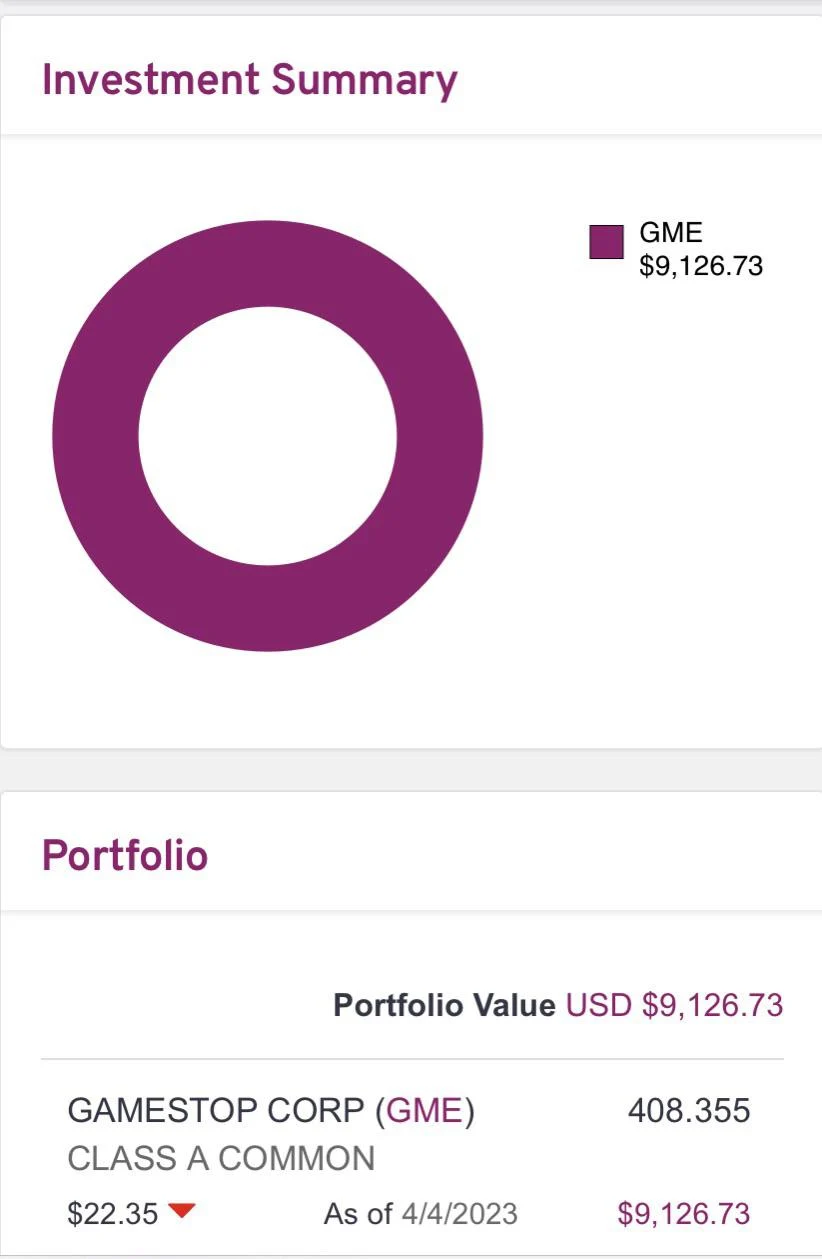Click the GME label in the chart legend

[670, 232]
